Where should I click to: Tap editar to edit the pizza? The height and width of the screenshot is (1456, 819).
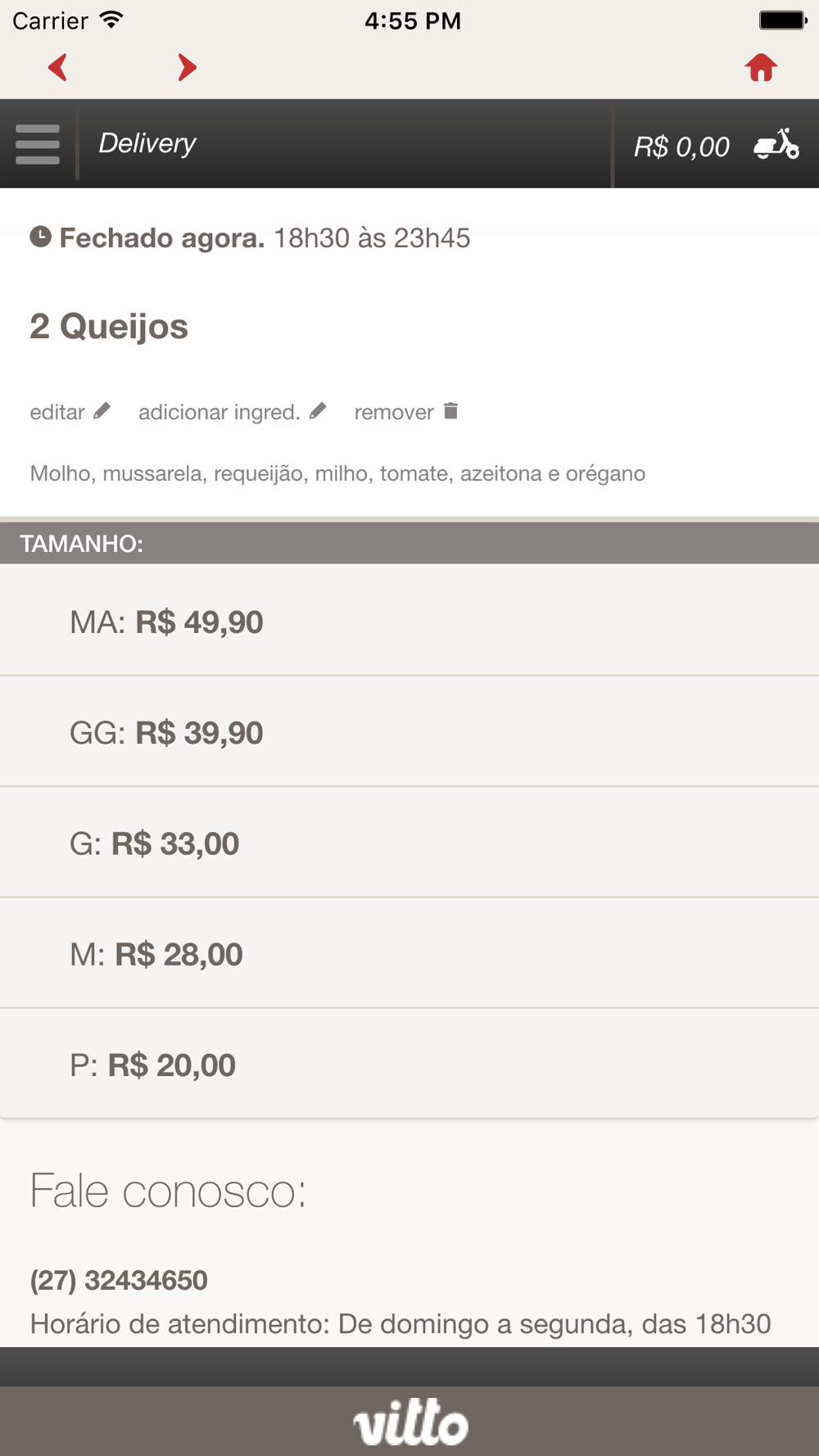[70, 412]
